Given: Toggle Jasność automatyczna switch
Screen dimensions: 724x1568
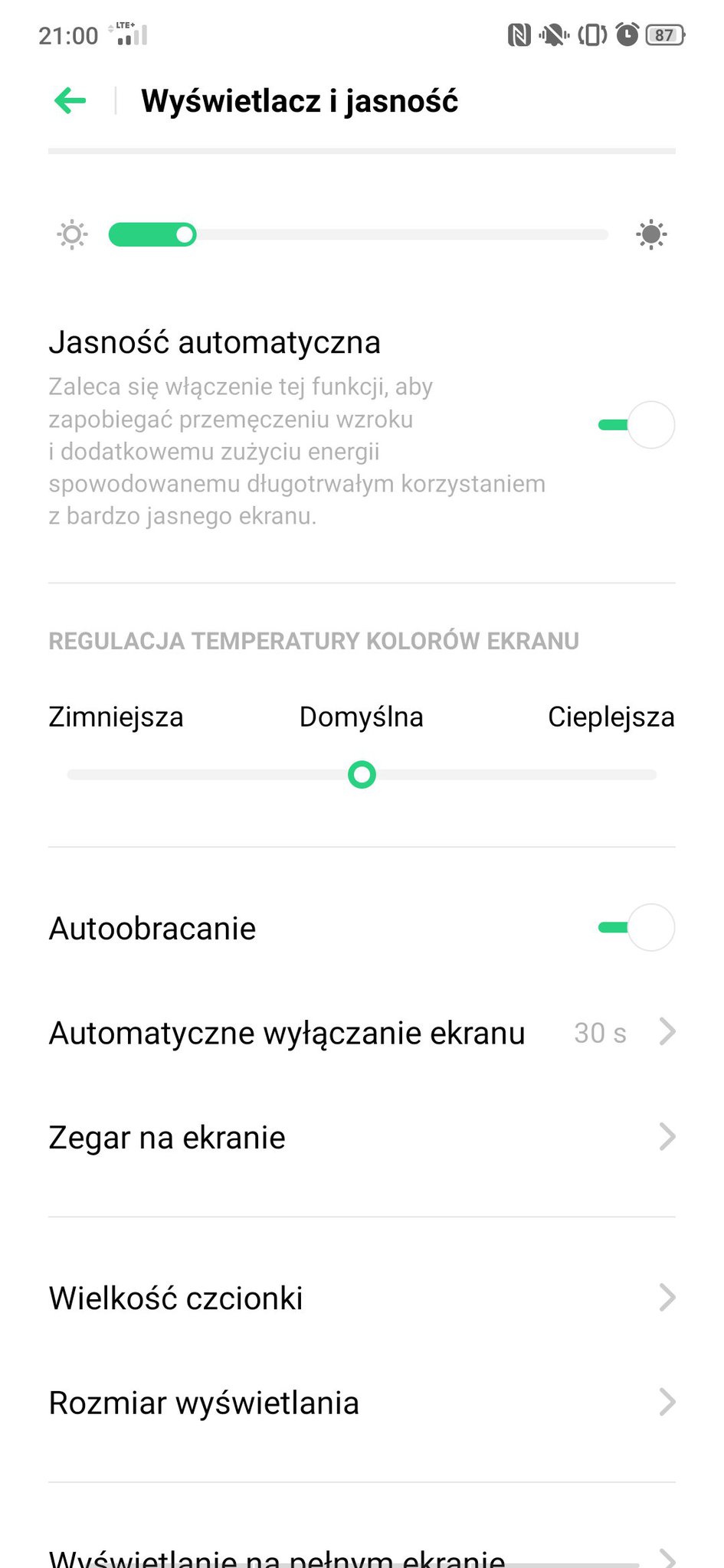Looking at the screenshot, I should 636,425.
